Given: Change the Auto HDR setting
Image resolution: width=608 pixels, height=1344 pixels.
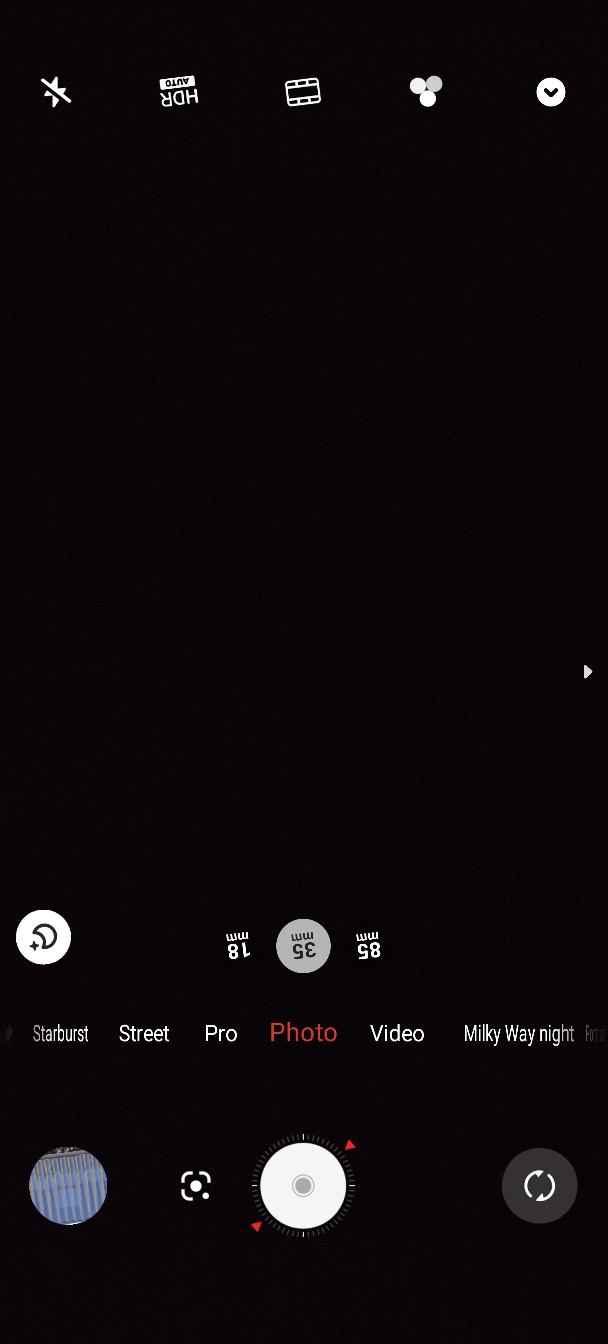Looking at the screenshot, I should coord(179,92).
